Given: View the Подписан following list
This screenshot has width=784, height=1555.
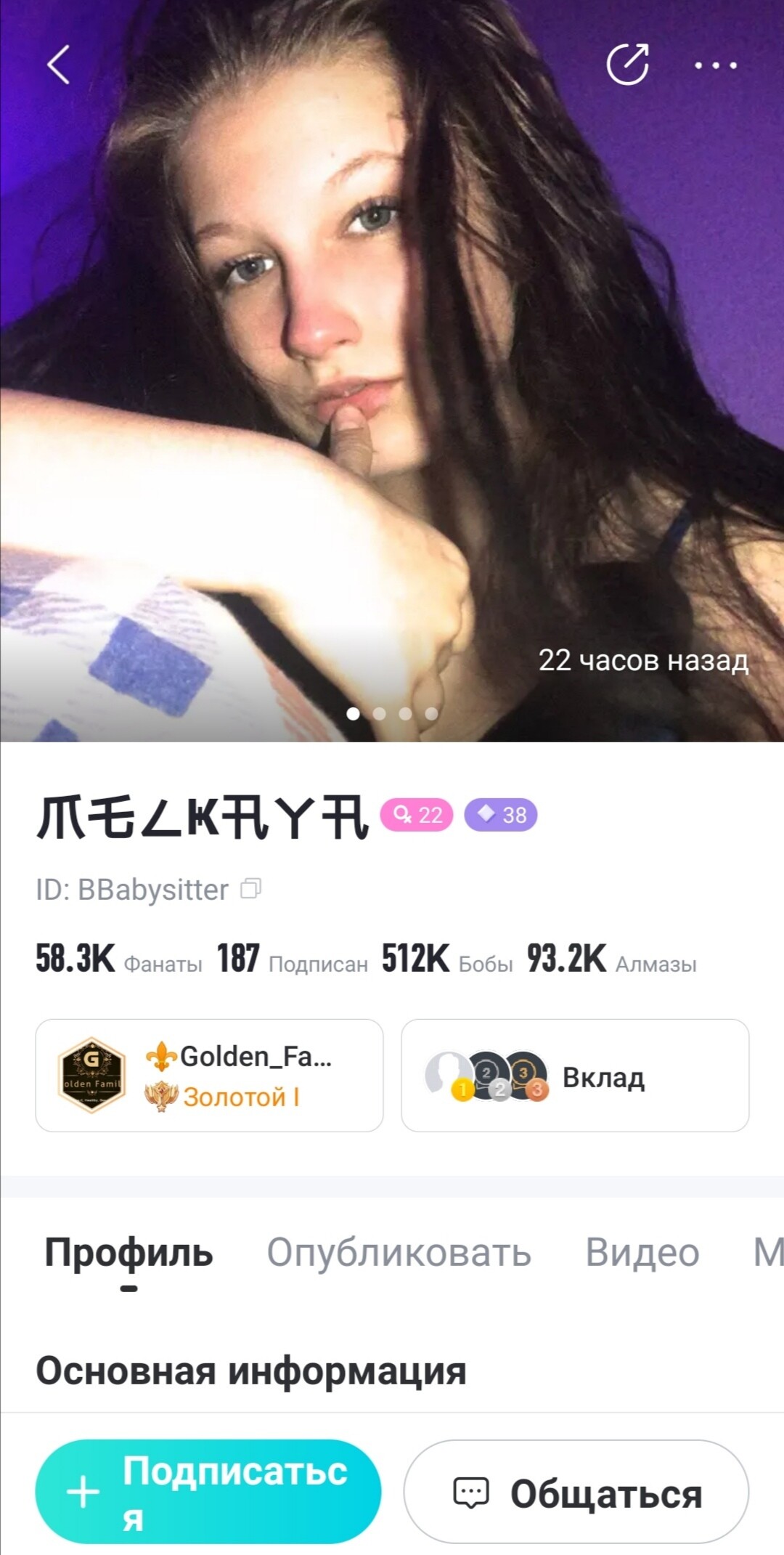Looking at the screenshot, I should point(293,959).
